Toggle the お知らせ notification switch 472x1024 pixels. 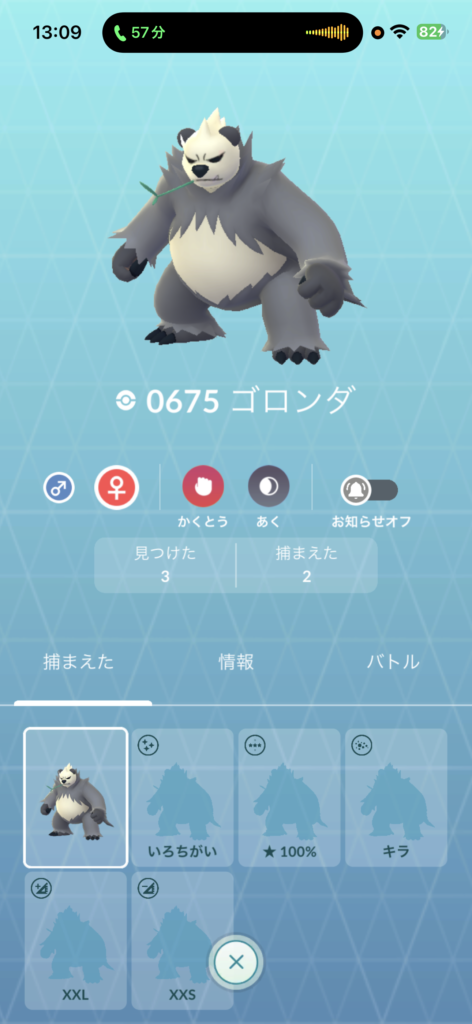click(370, 490)
